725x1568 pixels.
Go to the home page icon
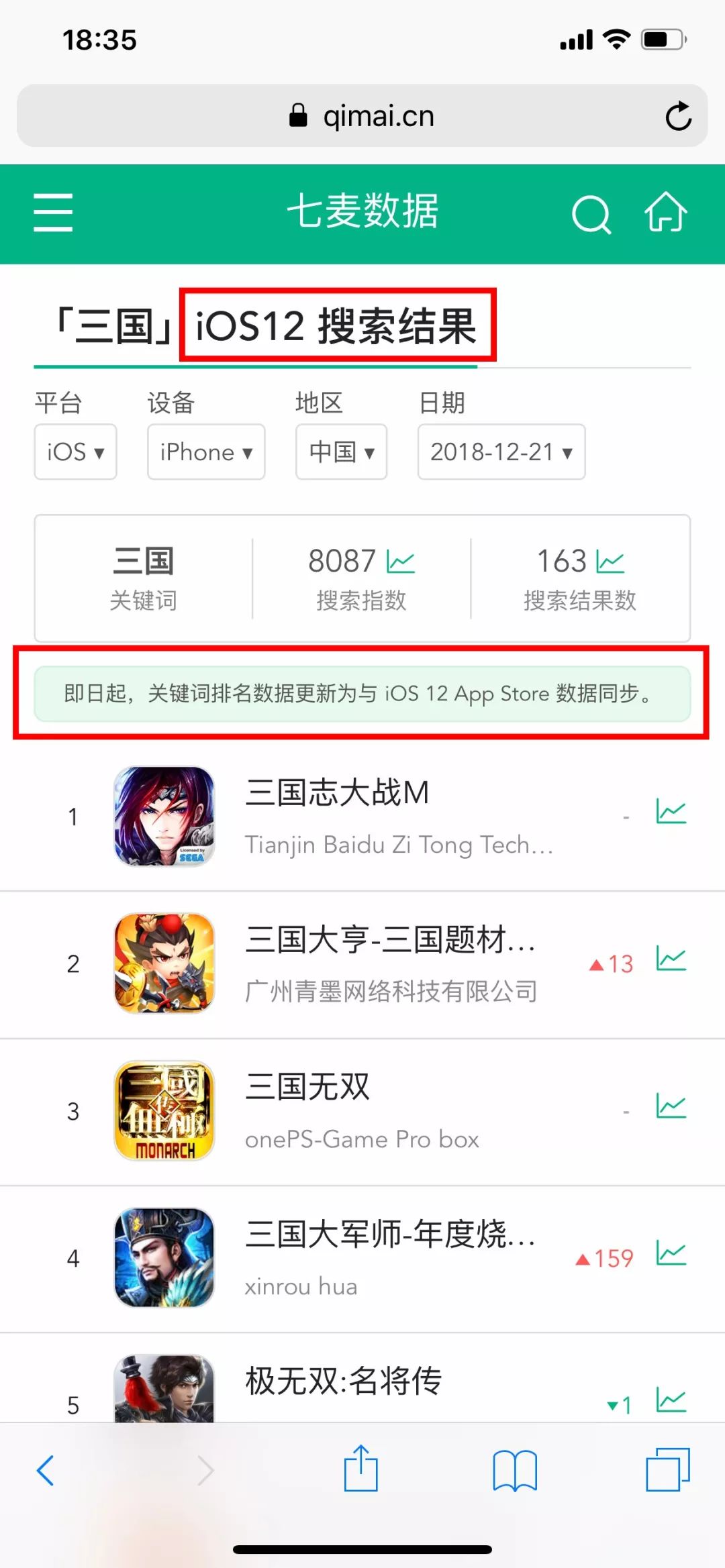click(665, 212)
